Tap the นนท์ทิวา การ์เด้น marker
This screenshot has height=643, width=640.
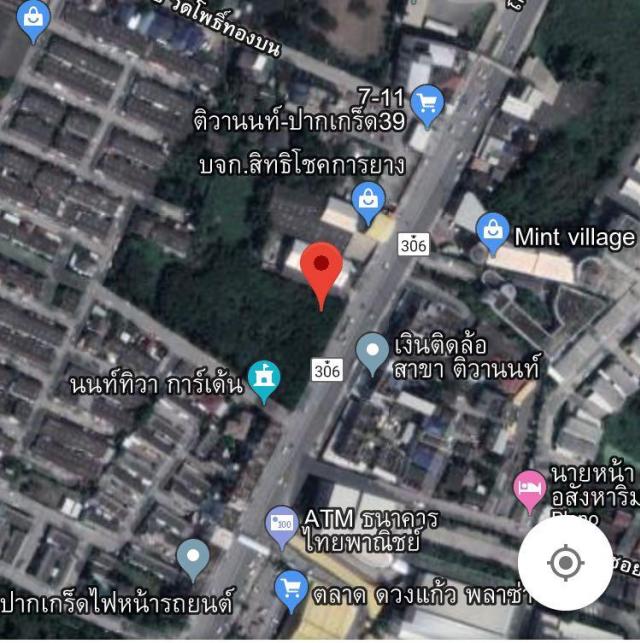(264, 379)
